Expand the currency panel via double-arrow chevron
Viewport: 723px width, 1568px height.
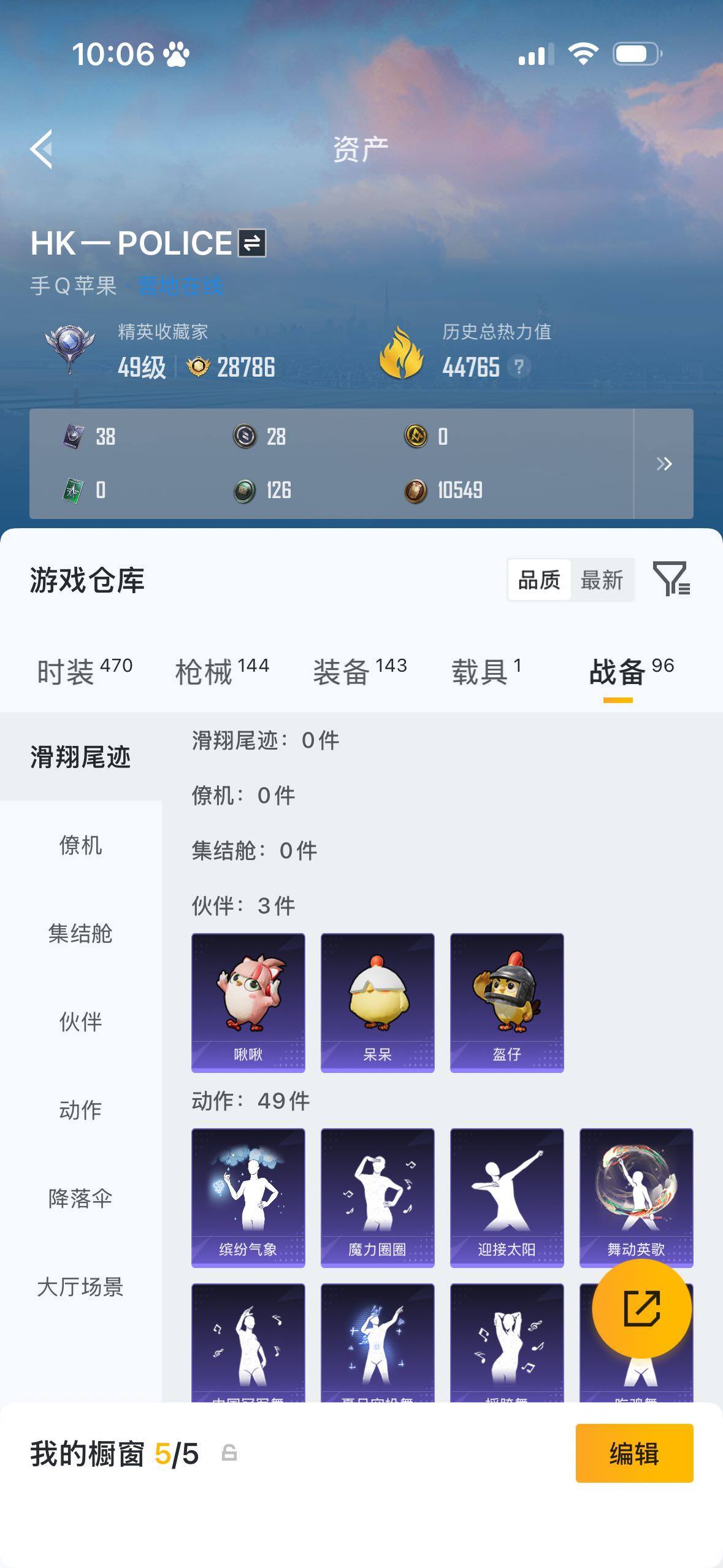coord(665,464)
